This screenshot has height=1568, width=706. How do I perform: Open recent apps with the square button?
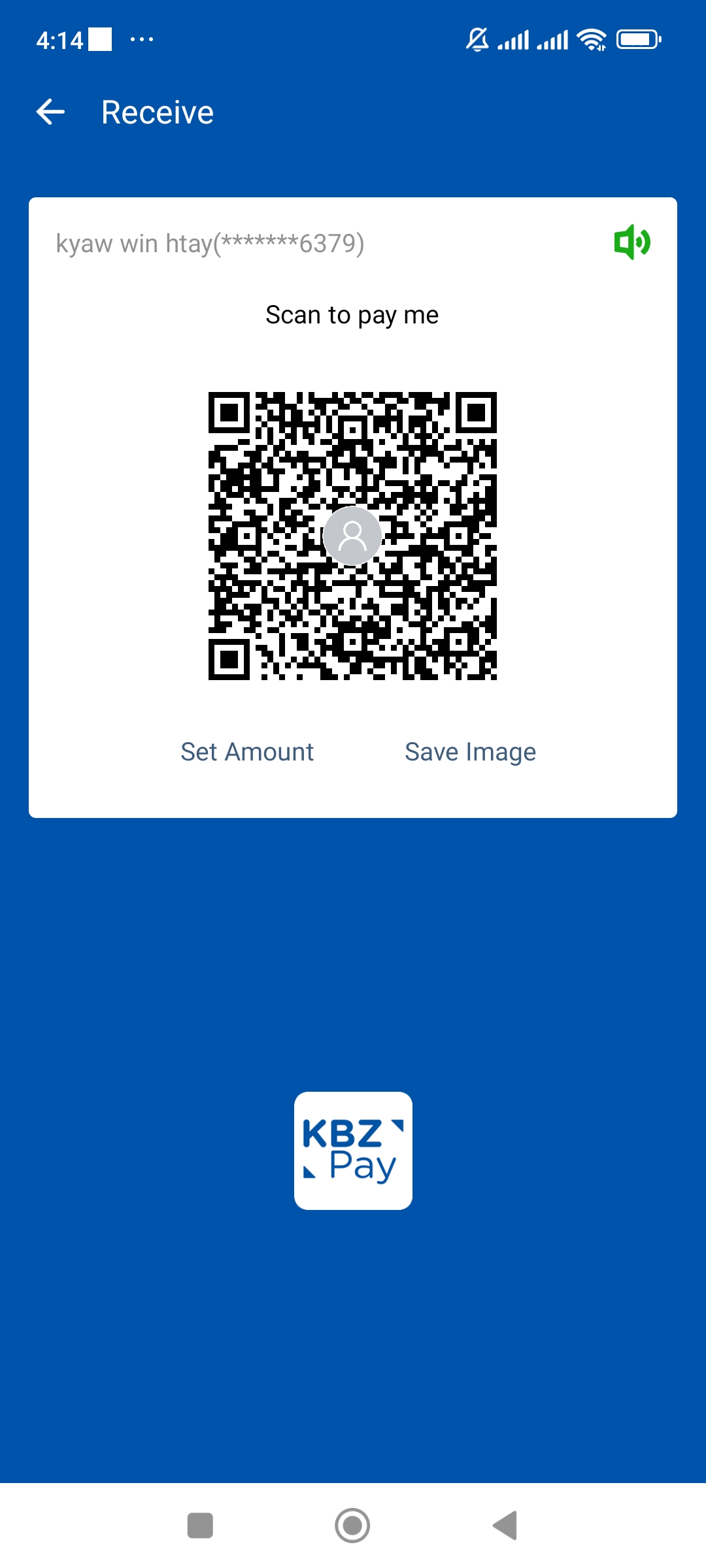tap(200, 1526)
